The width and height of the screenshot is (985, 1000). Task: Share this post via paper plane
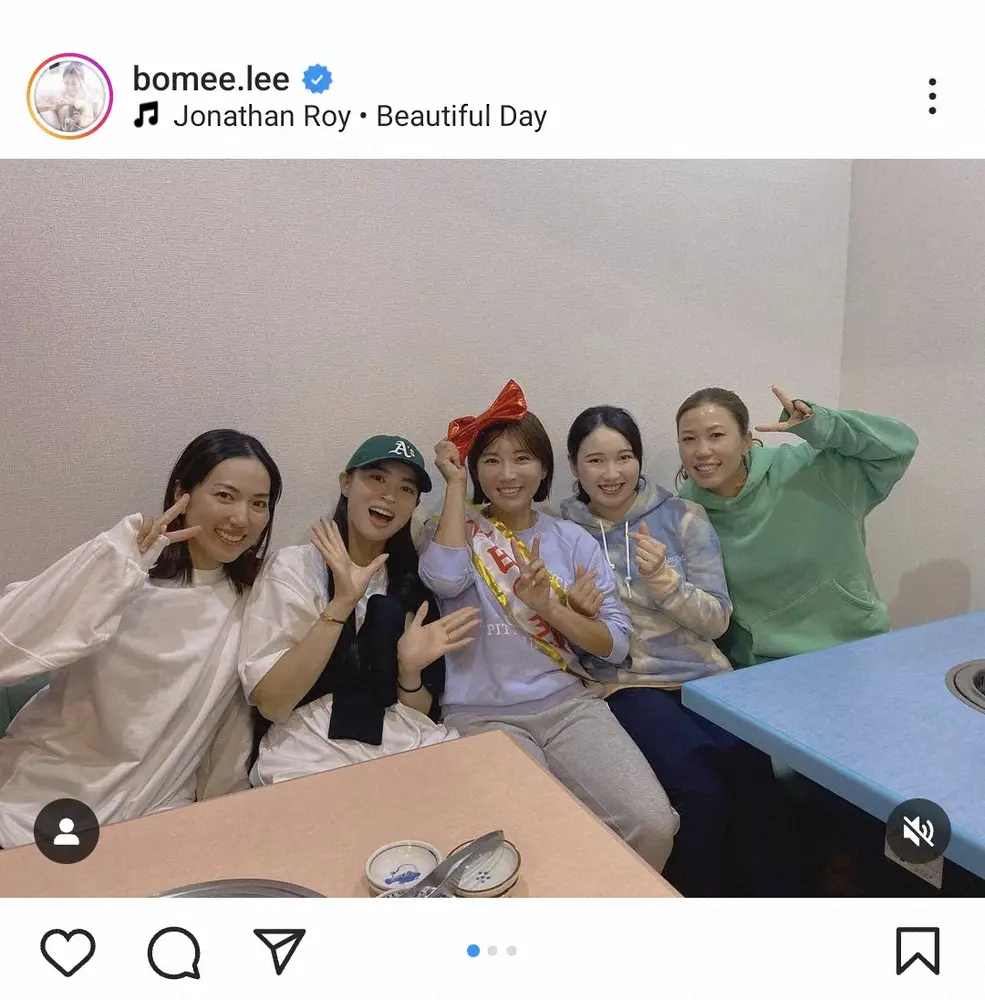(279, 950)
